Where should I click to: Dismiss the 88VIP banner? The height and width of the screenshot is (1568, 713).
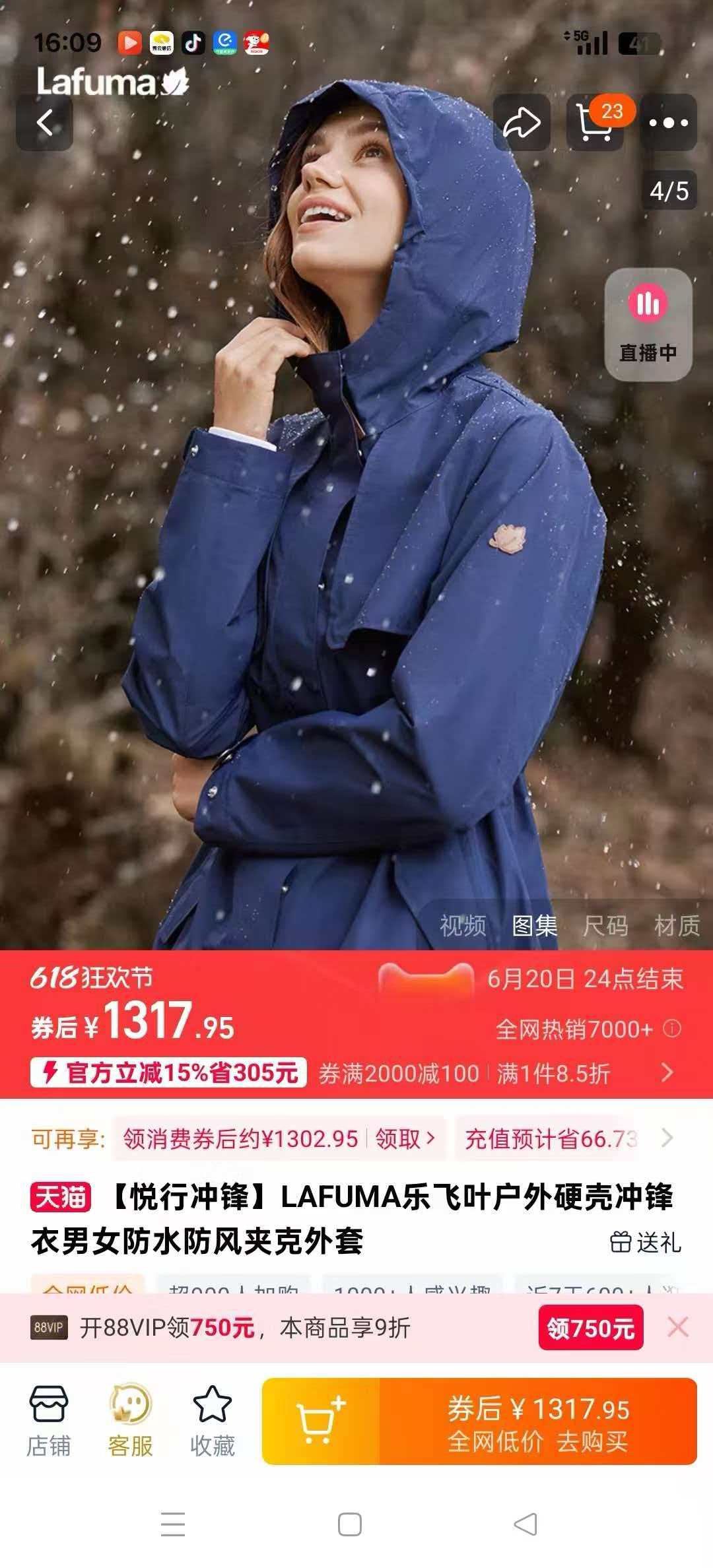click(678, 1327)
